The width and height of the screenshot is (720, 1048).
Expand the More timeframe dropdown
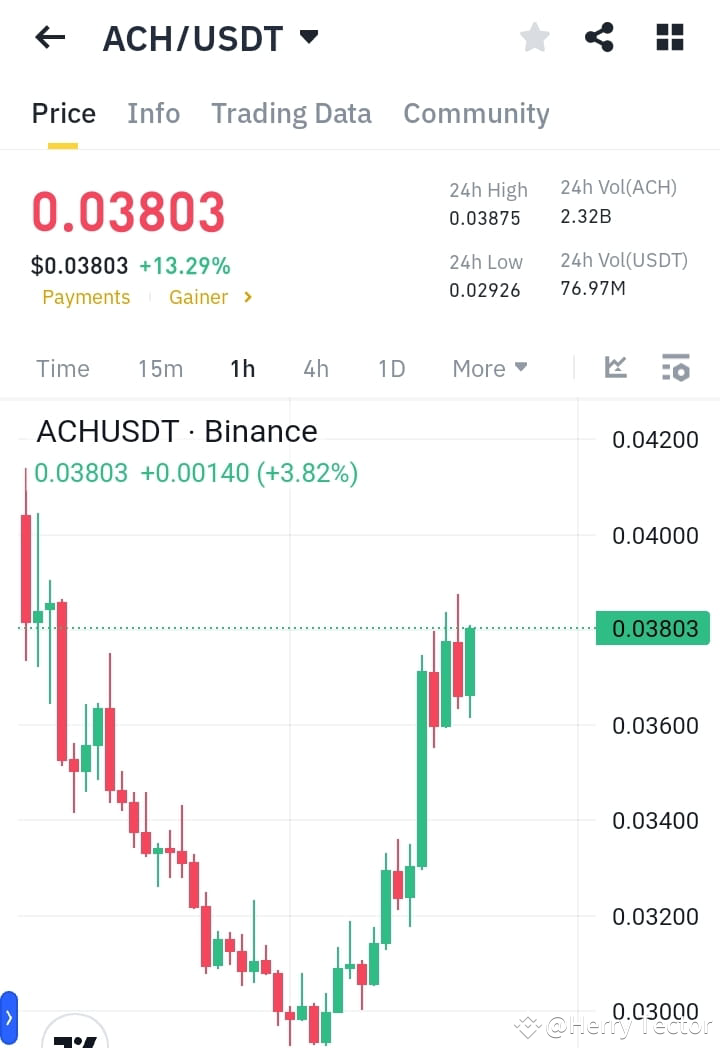[489, 368]
